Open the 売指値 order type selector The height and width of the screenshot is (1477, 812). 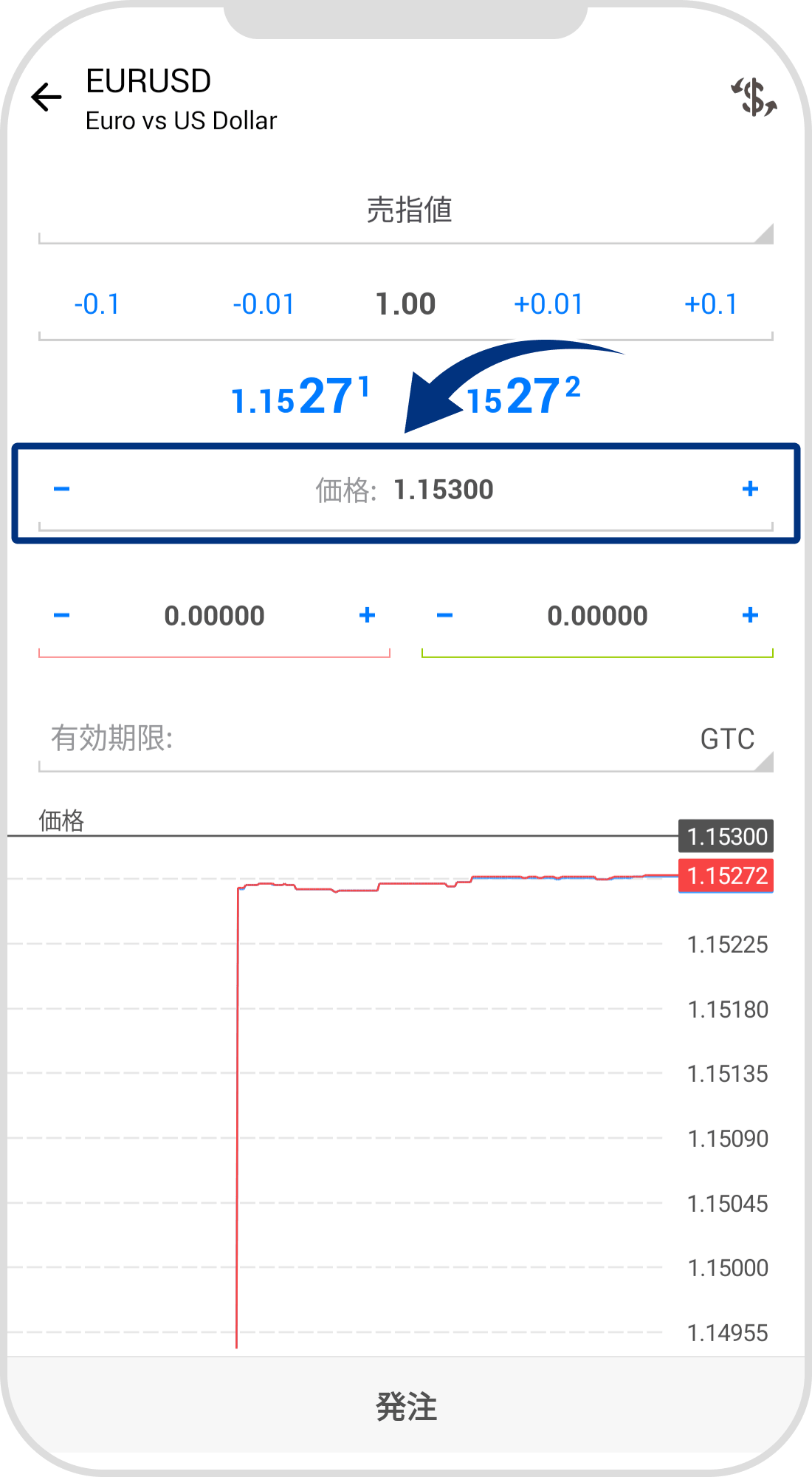406,210
